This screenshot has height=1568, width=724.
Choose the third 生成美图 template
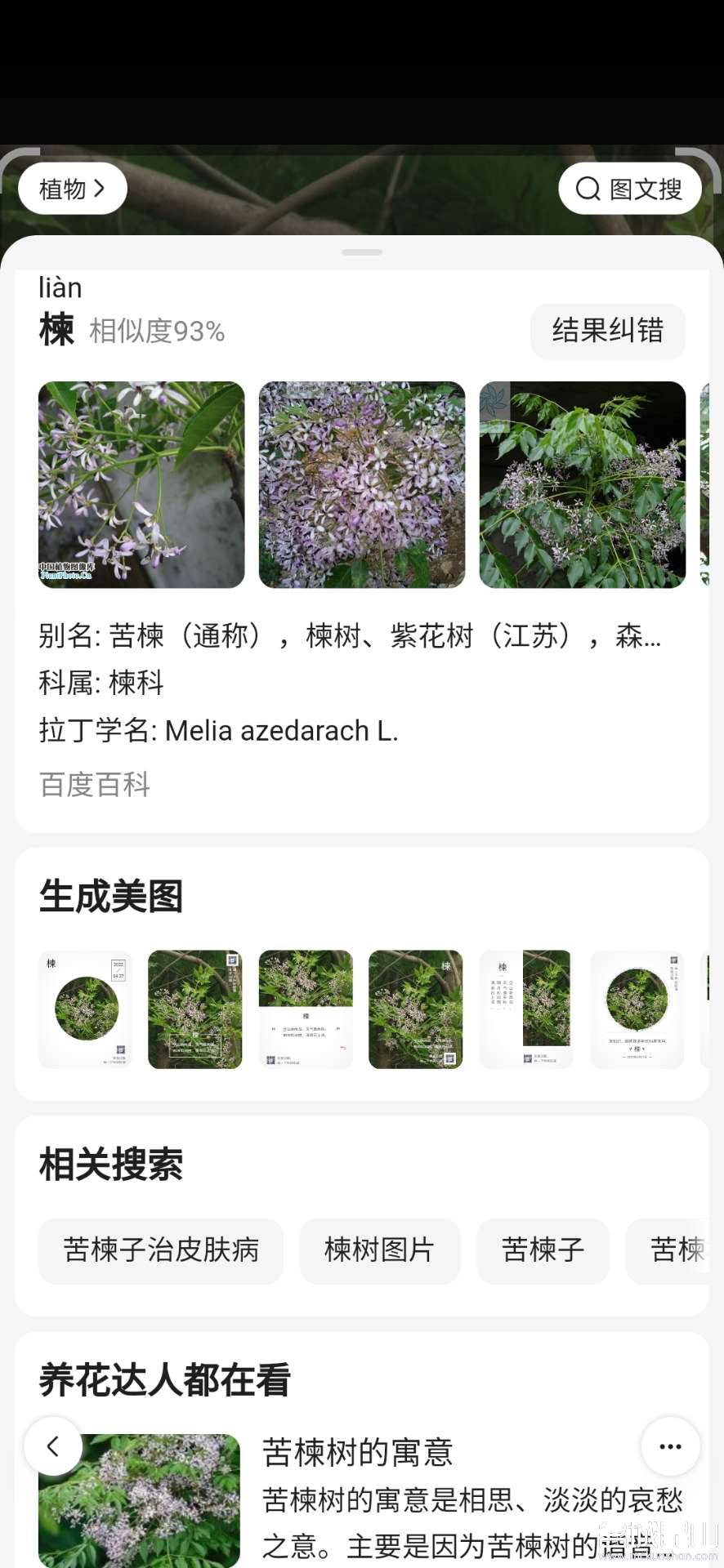pyautogui.click(x=306, y=1009)
